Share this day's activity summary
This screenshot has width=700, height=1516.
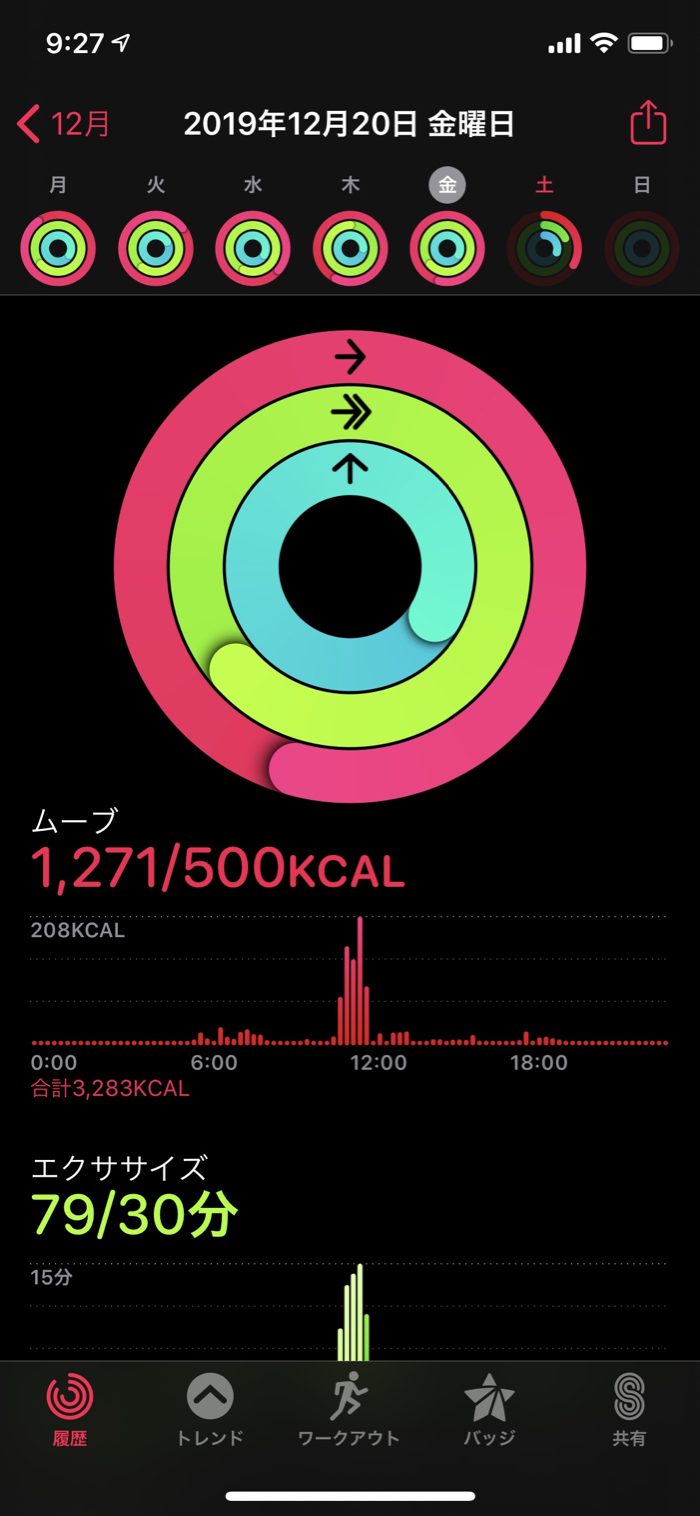click(x=647, y=124)
